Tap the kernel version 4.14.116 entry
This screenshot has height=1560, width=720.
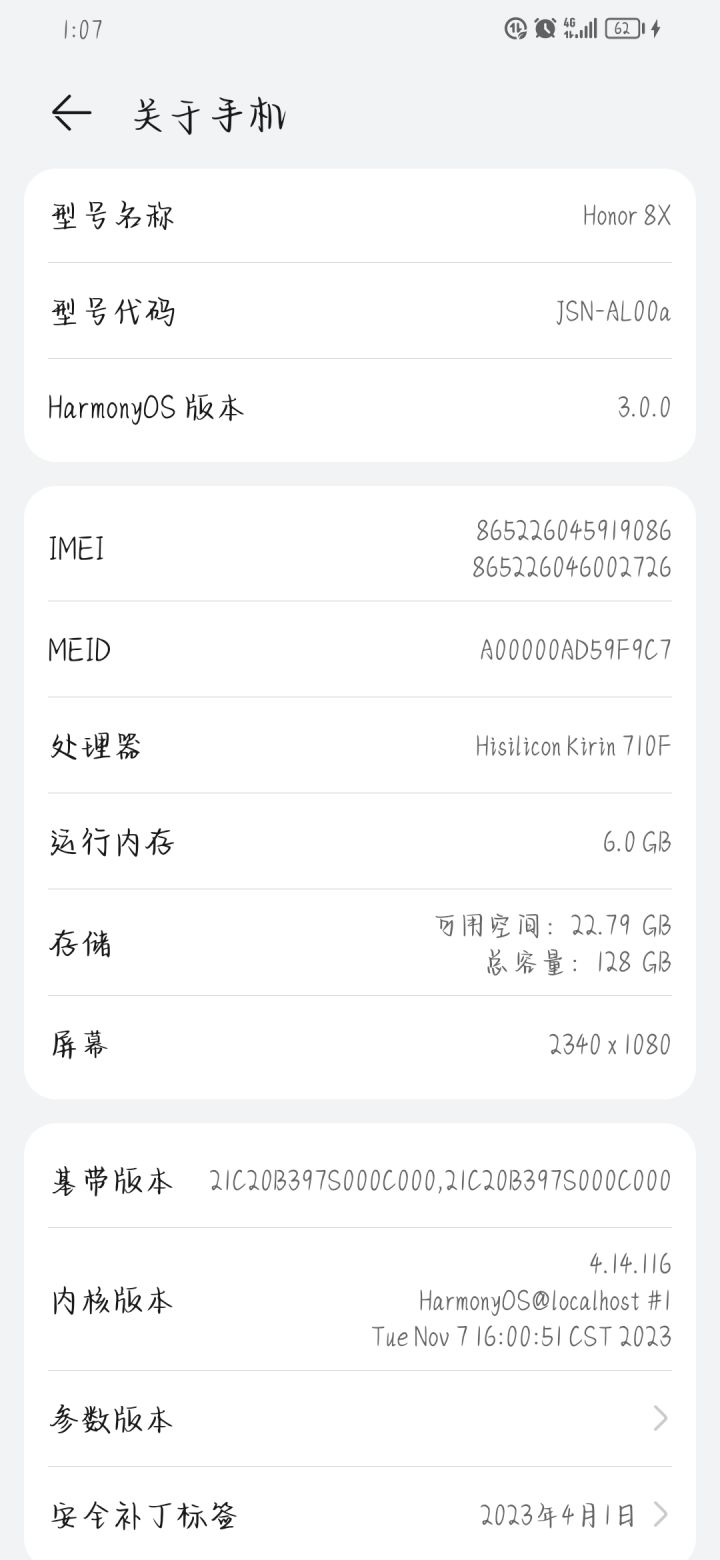click(x=360, y=1300)
